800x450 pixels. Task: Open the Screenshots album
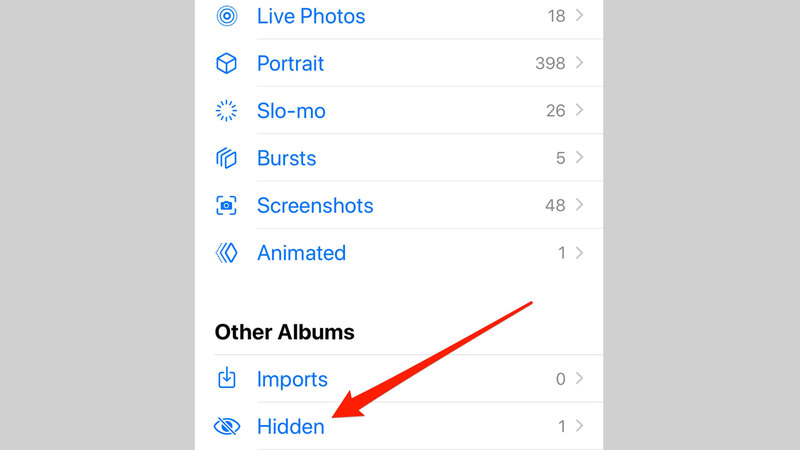[x=315, y=206]
